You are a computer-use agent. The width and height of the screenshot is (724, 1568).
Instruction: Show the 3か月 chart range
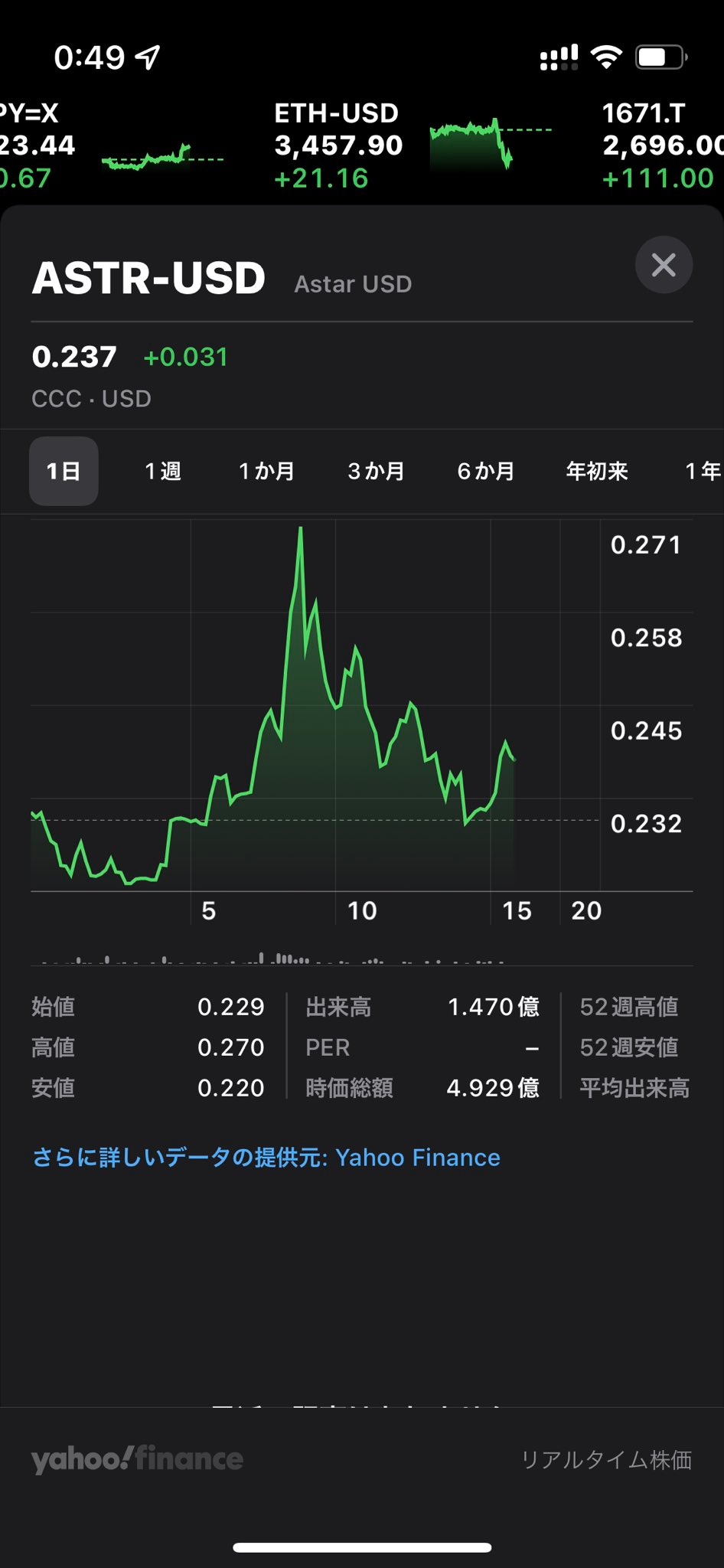[x=376, y=471]
